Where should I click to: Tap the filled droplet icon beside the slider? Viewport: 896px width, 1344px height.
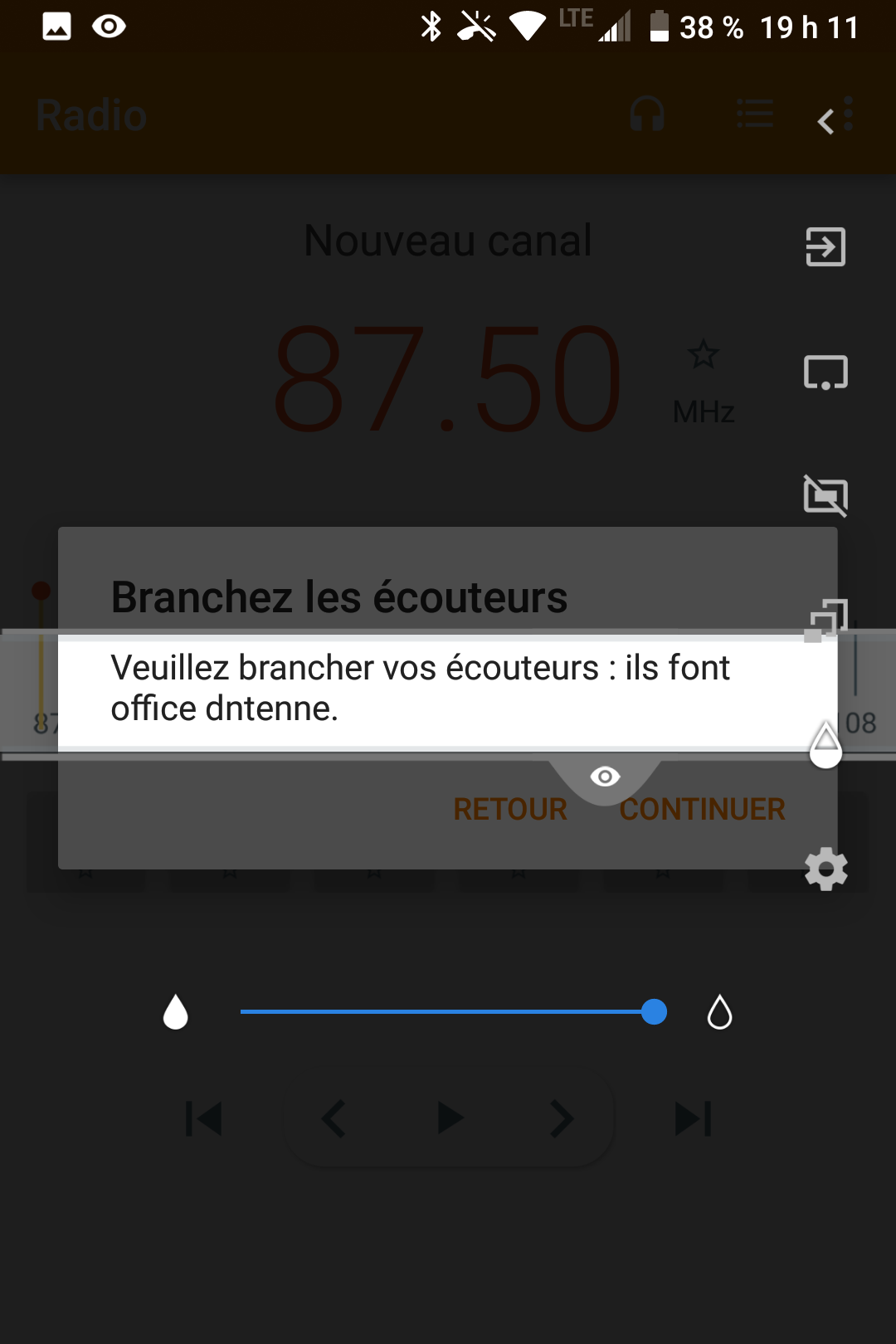pyautogui.click(x=176, y=1012)
